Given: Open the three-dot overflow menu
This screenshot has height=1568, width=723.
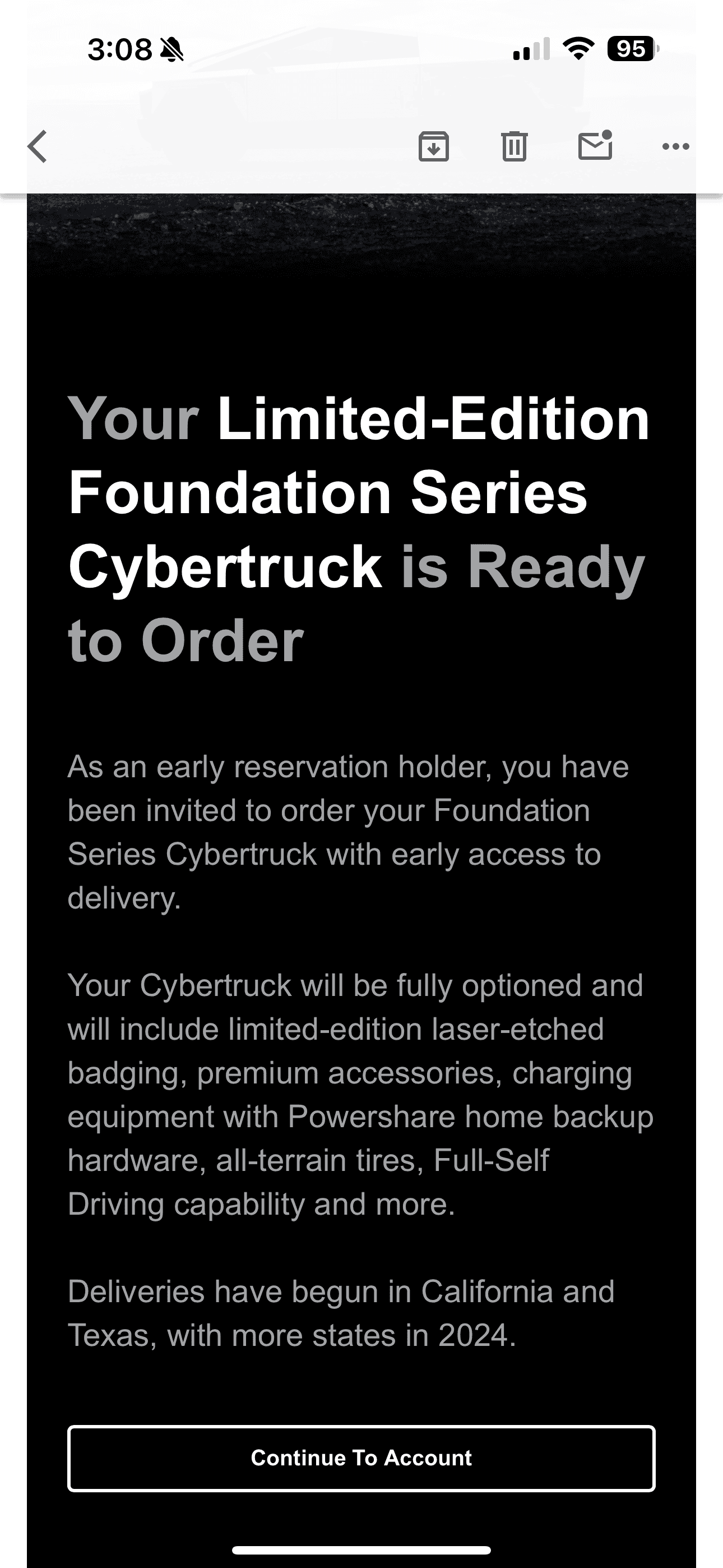Looking at the screenshot, I should click(675, 147).
